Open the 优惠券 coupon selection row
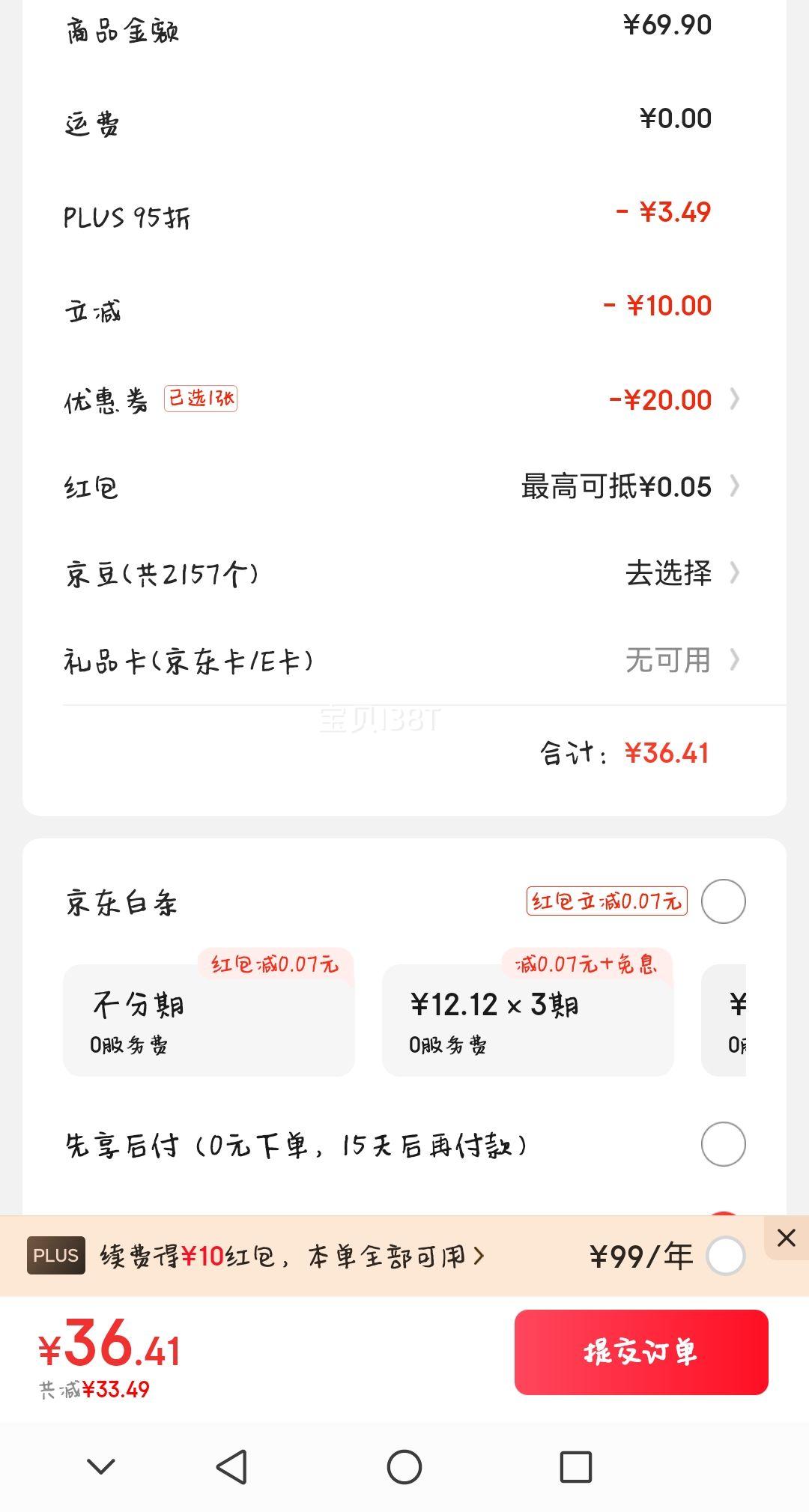The height and width of the screenshot is (1512, 809). point(404,399)
